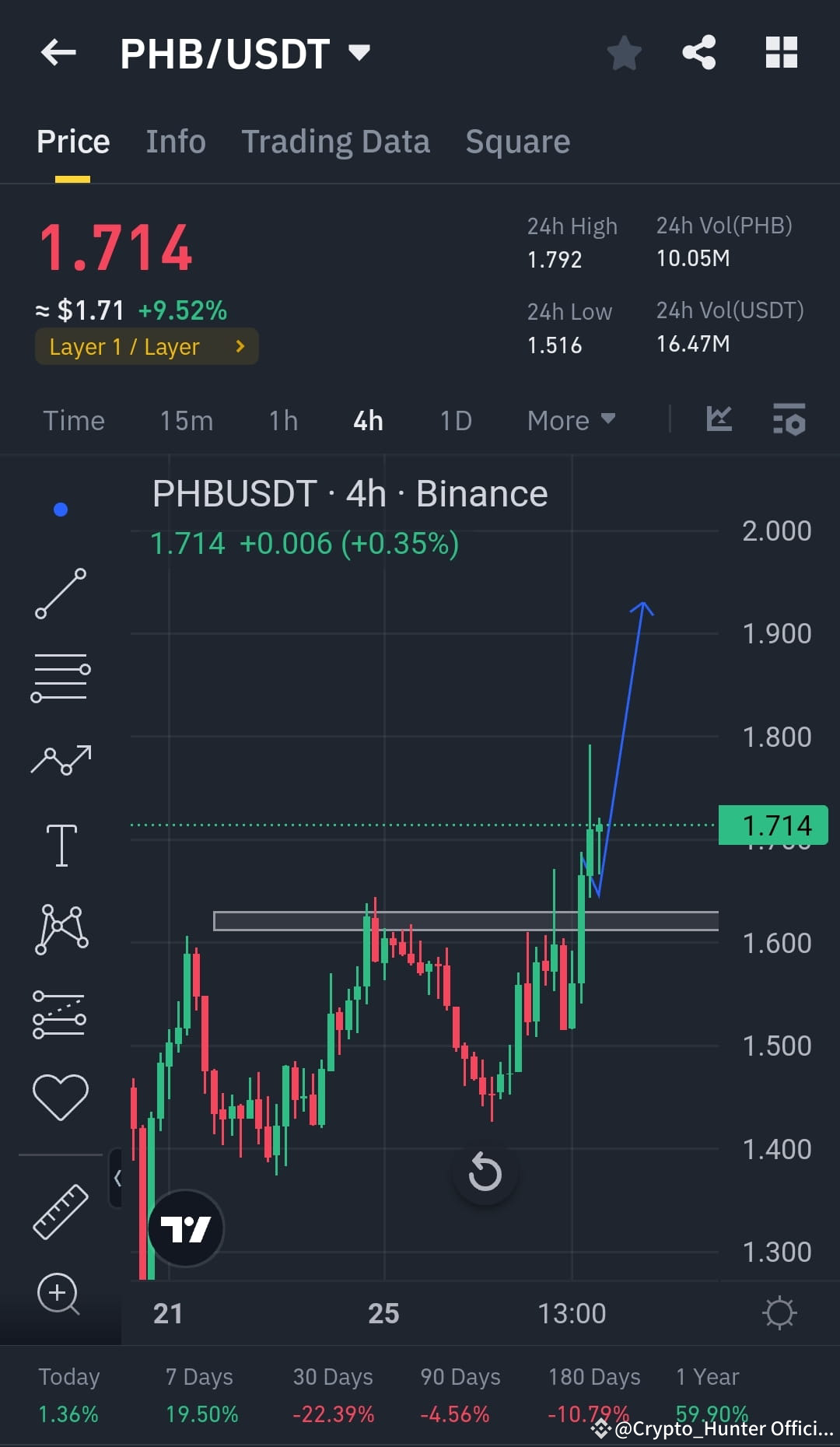Open the Square tab
Image resolution: width=840 pixels, height=1447 pixels.
coord(517,142)
